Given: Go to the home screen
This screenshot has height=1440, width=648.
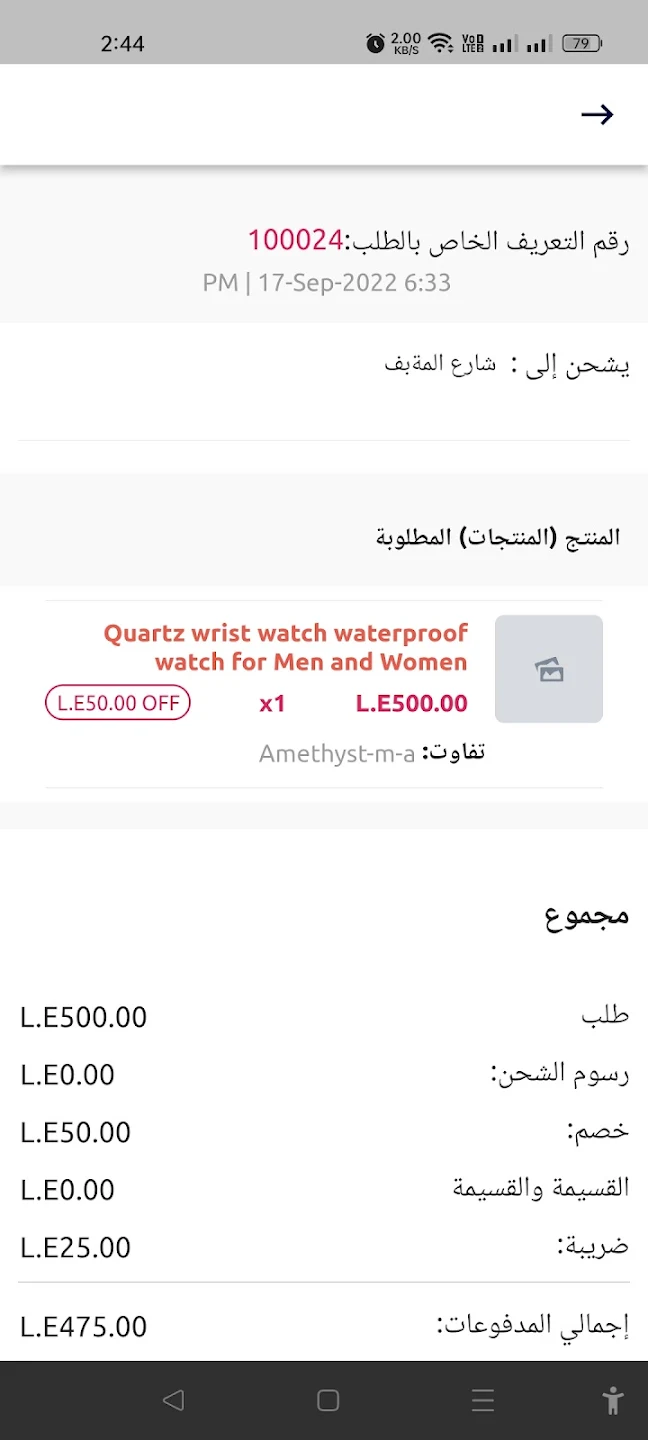Looking at the screenshot, I should point(328,1401).
